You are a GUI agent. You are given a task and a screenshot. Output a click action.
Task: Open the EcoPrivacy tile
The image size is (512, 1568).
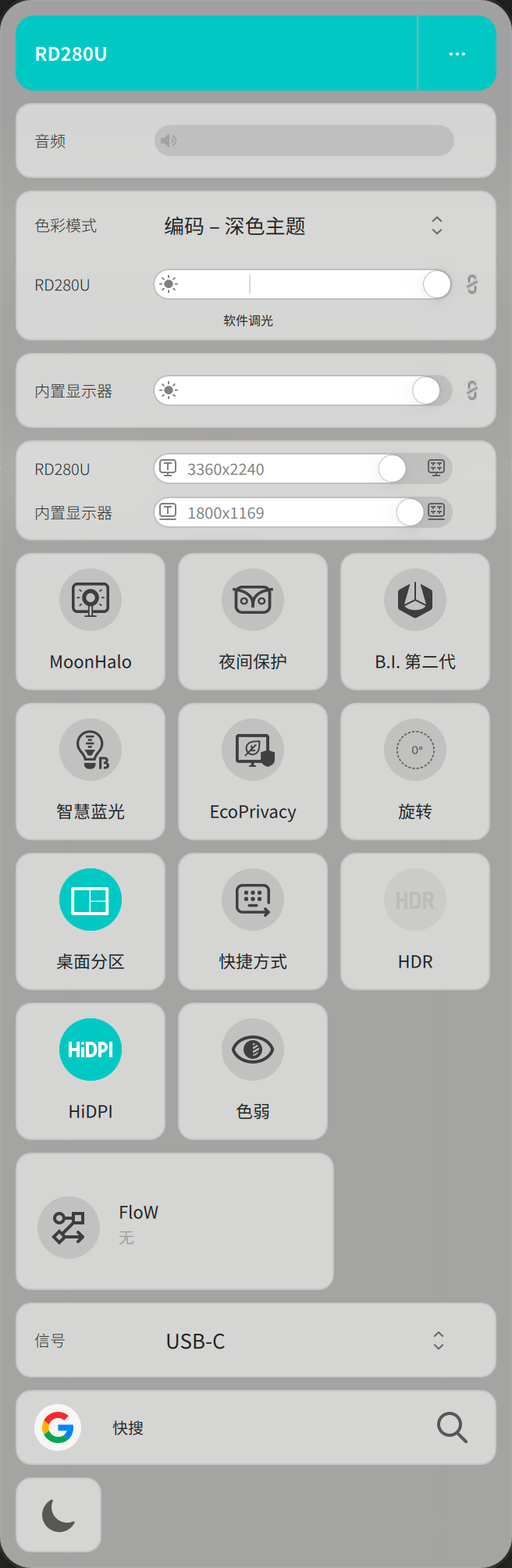[x=253, y=772]
